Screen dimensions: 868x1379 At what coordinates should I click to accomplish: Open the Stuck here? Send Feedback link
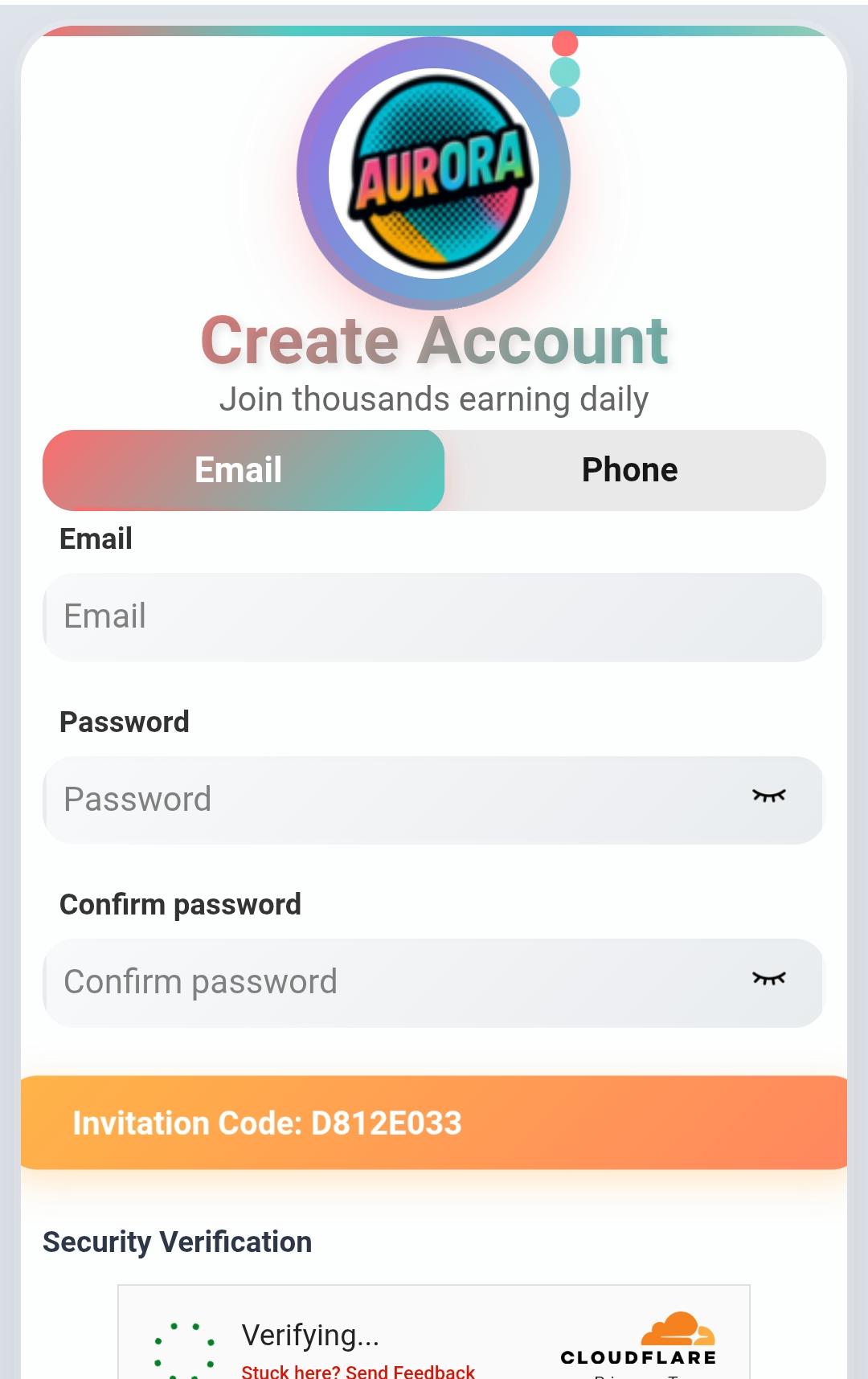357,1371
